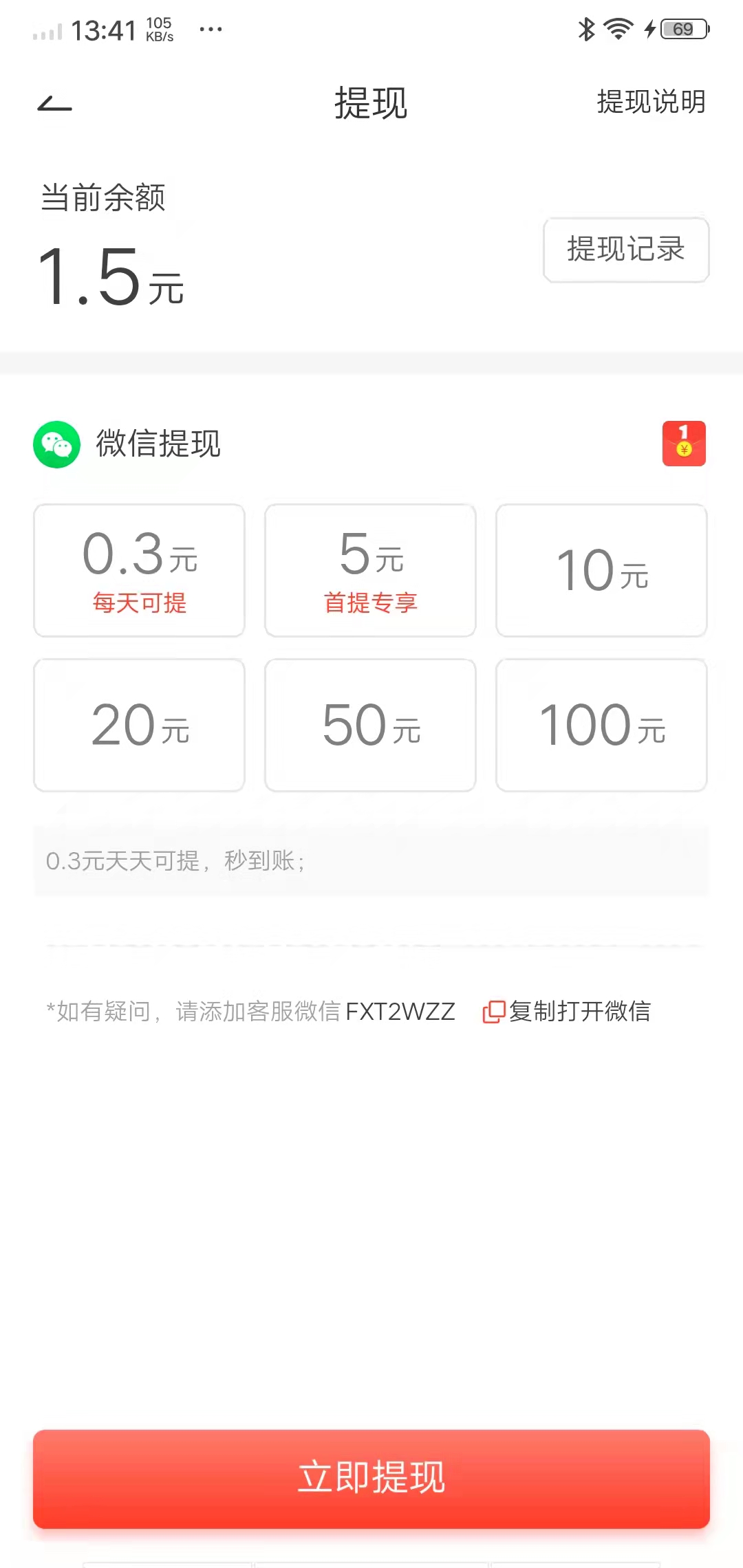Tap the battery indicator showing 69
The width and height of the screenshot is (743, 1568).
681,29
